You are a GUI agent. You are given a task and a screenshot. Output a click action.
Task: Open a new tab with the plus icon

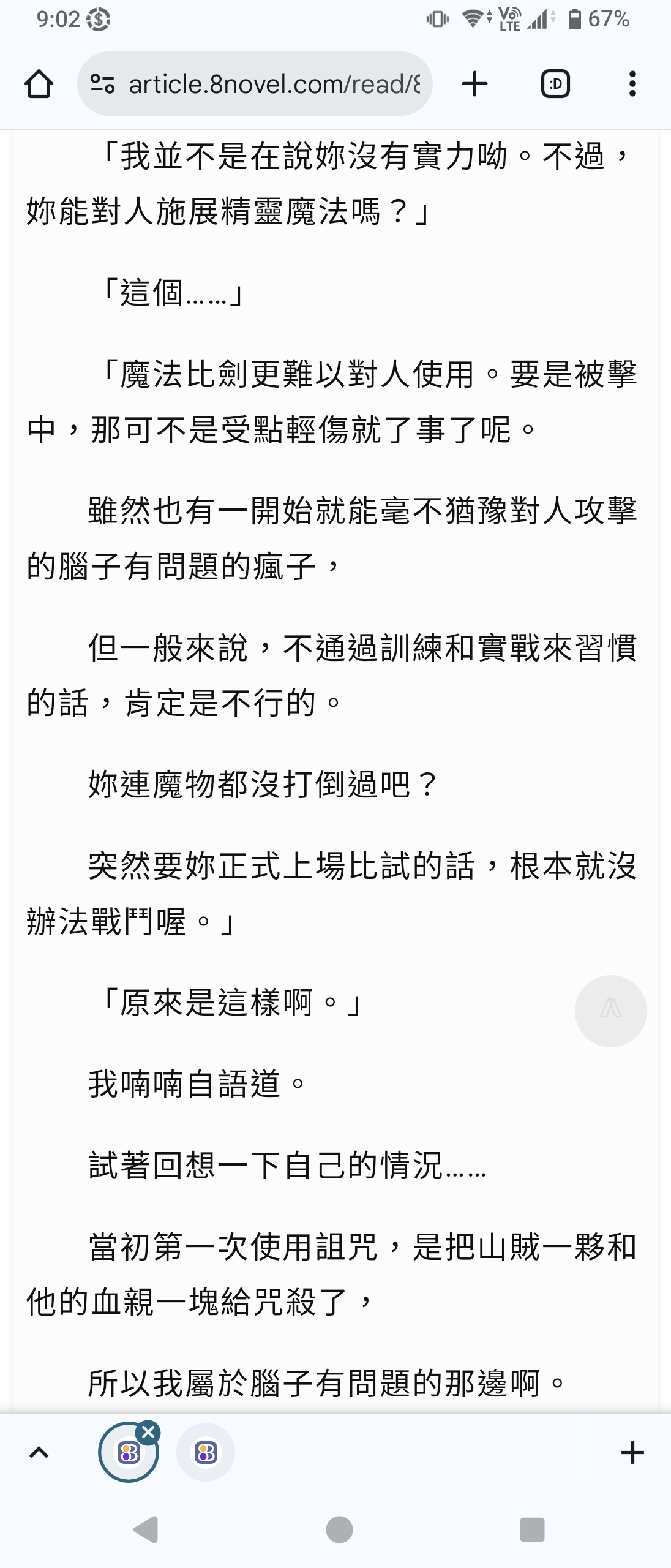tap(474, 84)
